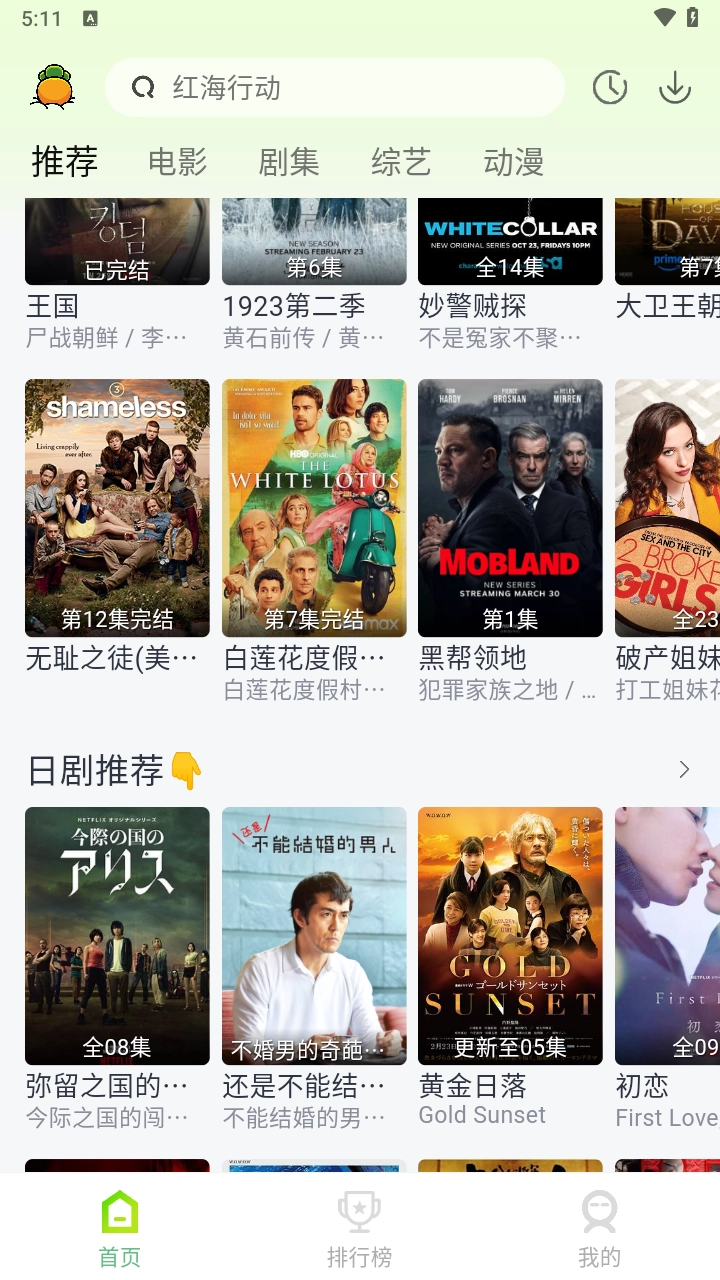Image resolution: width=720 pixels, height=1280 pixels.
Task: Open The White Lotus 白莲花度假村
Action: coord(314,507)
